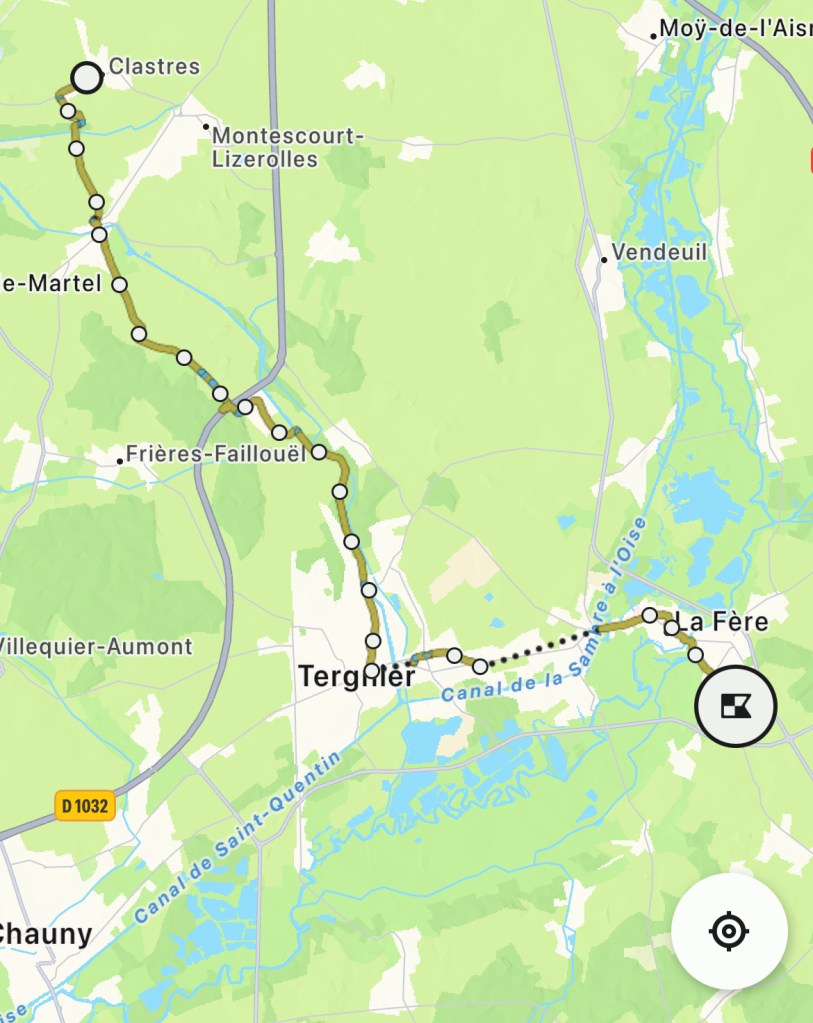Viewport: 813px width, 1023px height.
Task: Tap the route's finish flag marker
Action: pyautogui.click(x=735, y=706)
